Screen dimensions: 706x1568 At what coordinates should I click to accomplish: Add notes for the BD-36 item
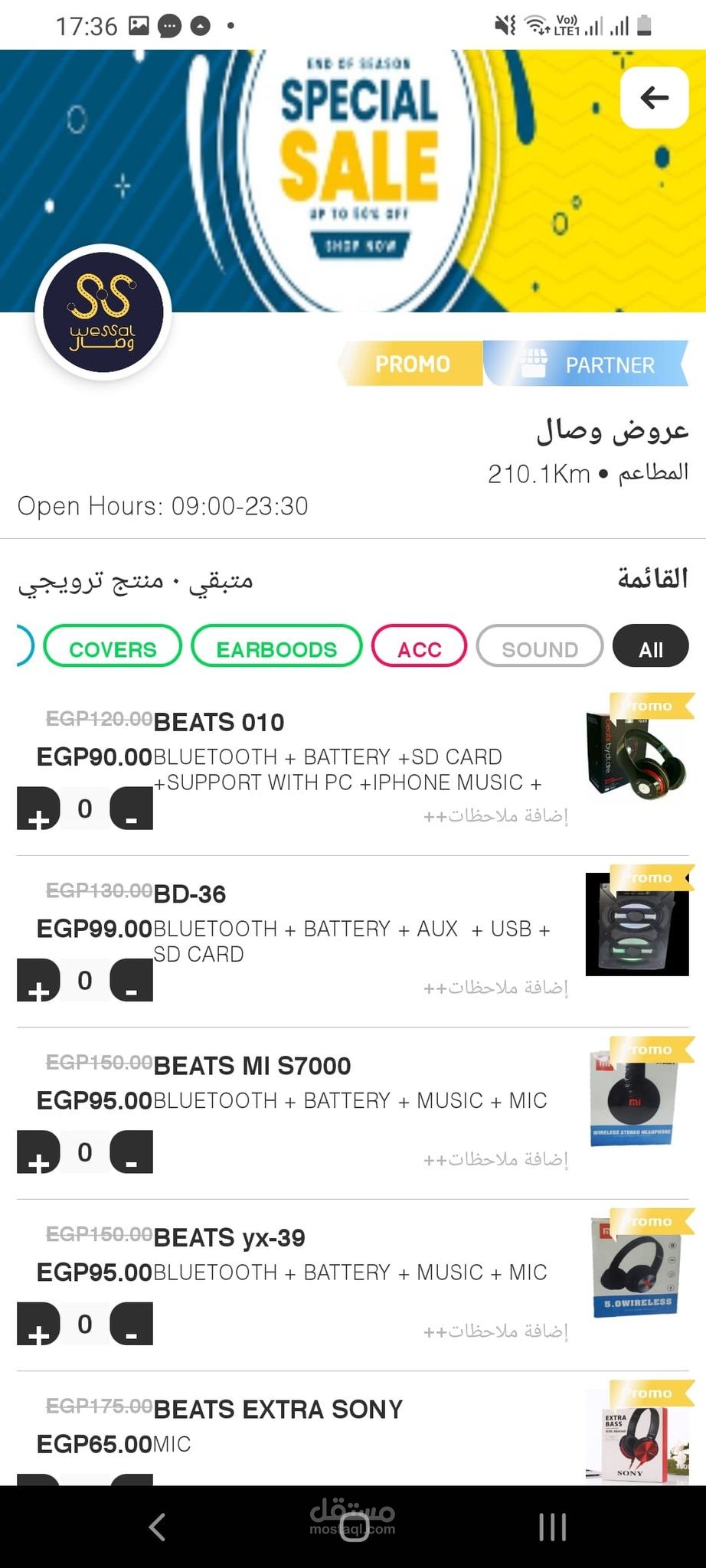click(x=495, y=988)
